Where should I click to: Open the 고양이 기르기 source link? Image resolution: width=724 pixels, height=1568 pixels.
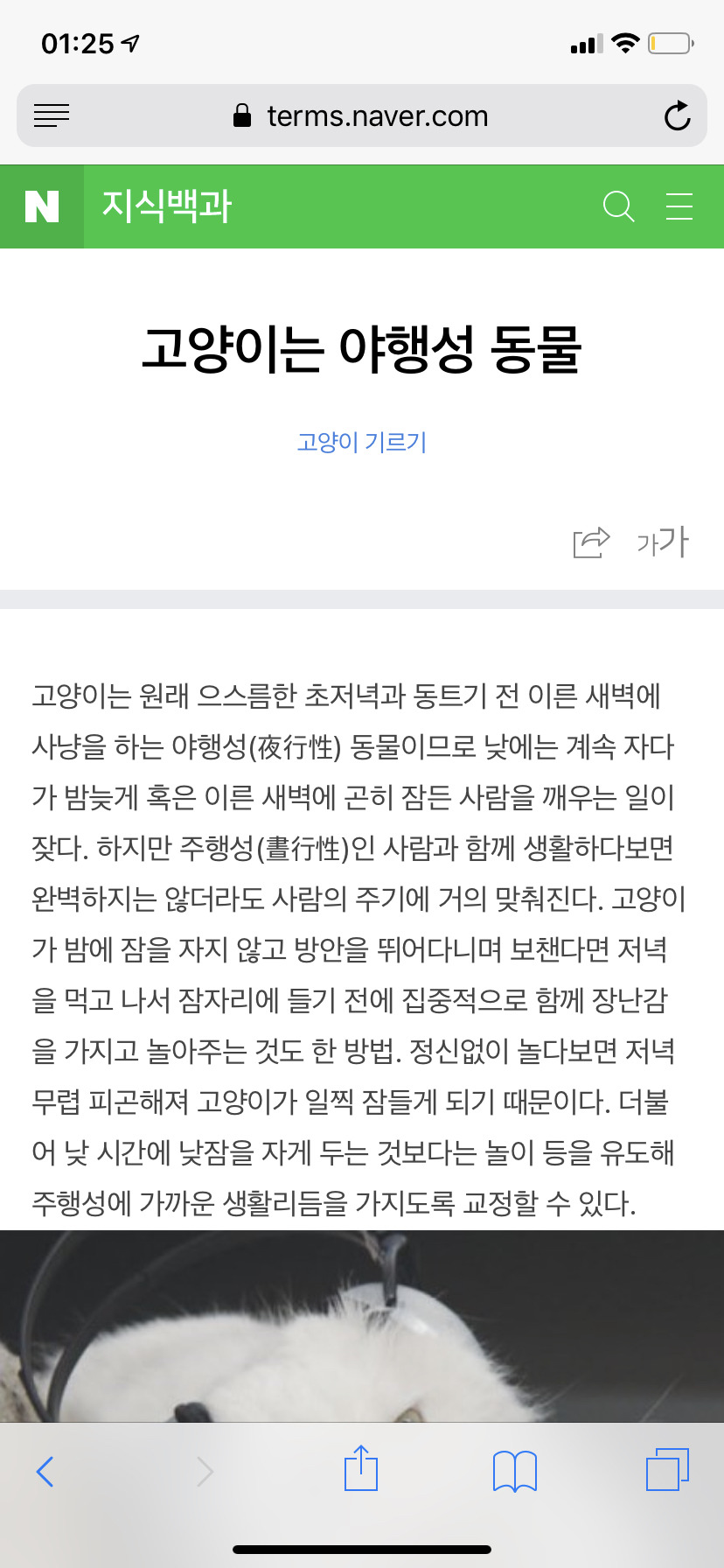point(362,442)
